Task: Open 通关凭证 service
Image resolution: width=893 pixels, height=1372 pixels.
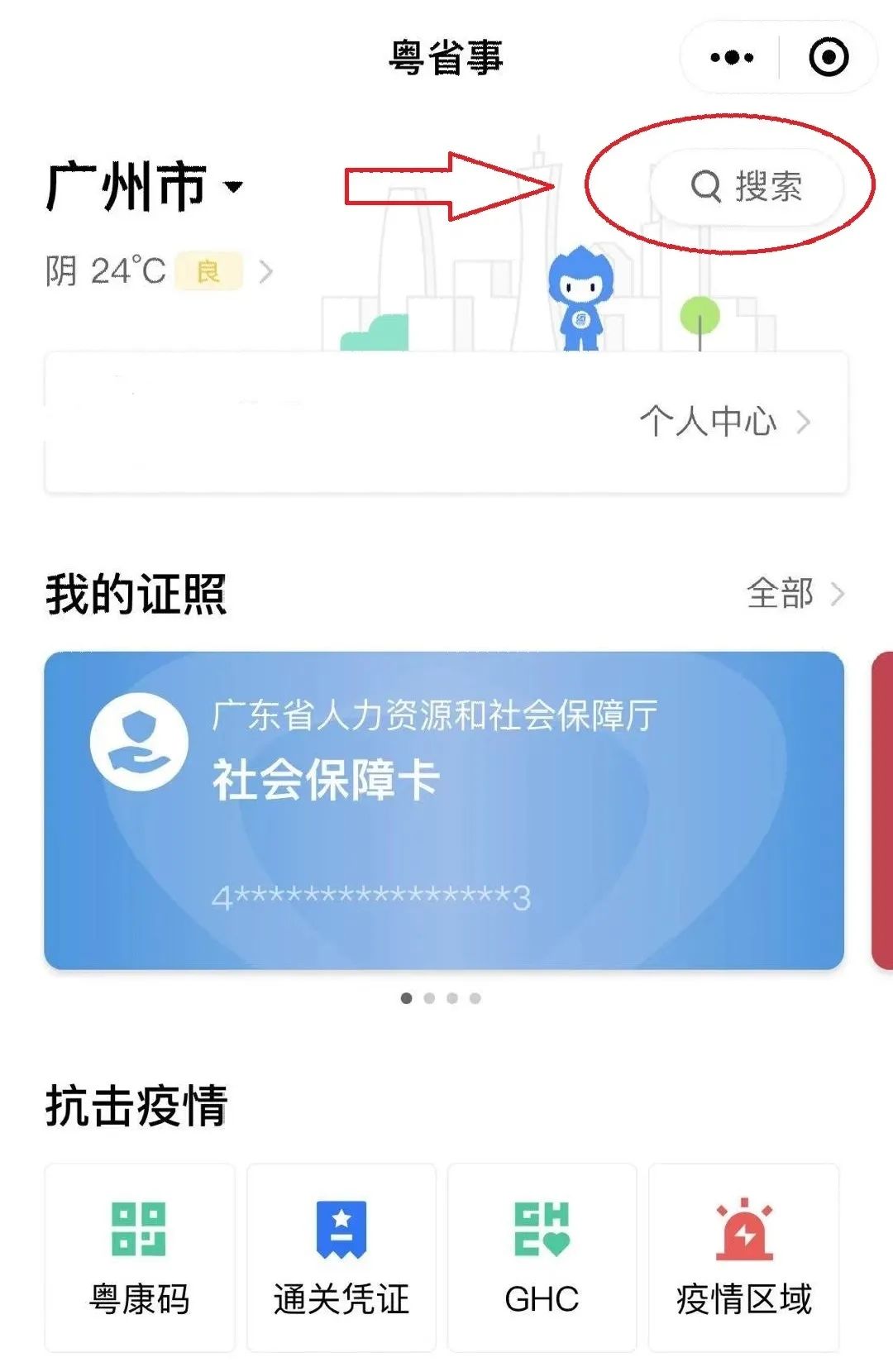Action: pyautogui.click(x=341, y=1257)
